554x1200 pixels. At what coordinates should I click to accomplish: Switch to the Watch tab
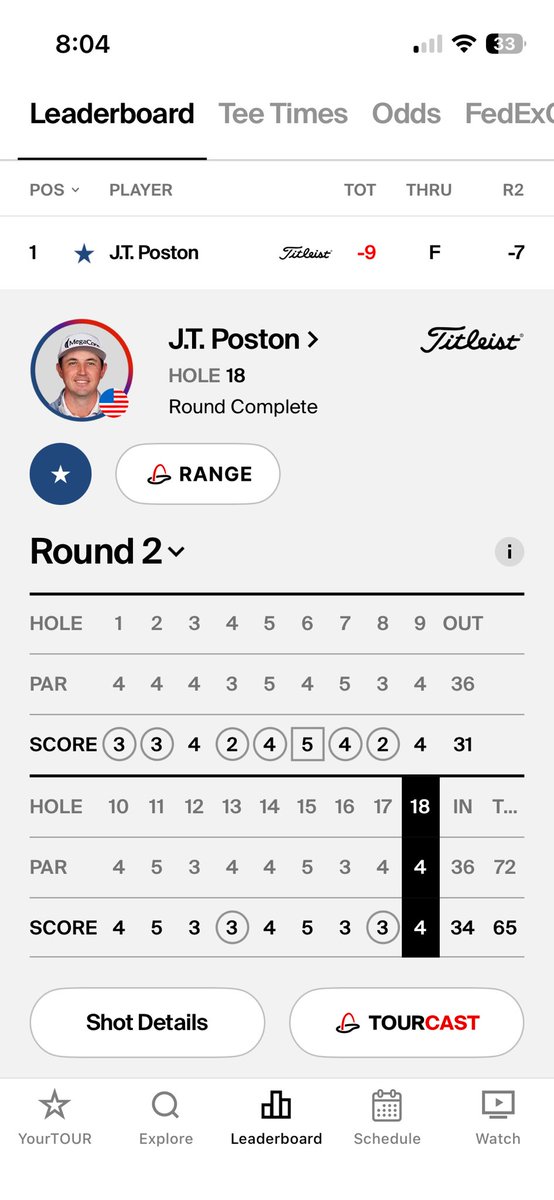pos(498,1118)
